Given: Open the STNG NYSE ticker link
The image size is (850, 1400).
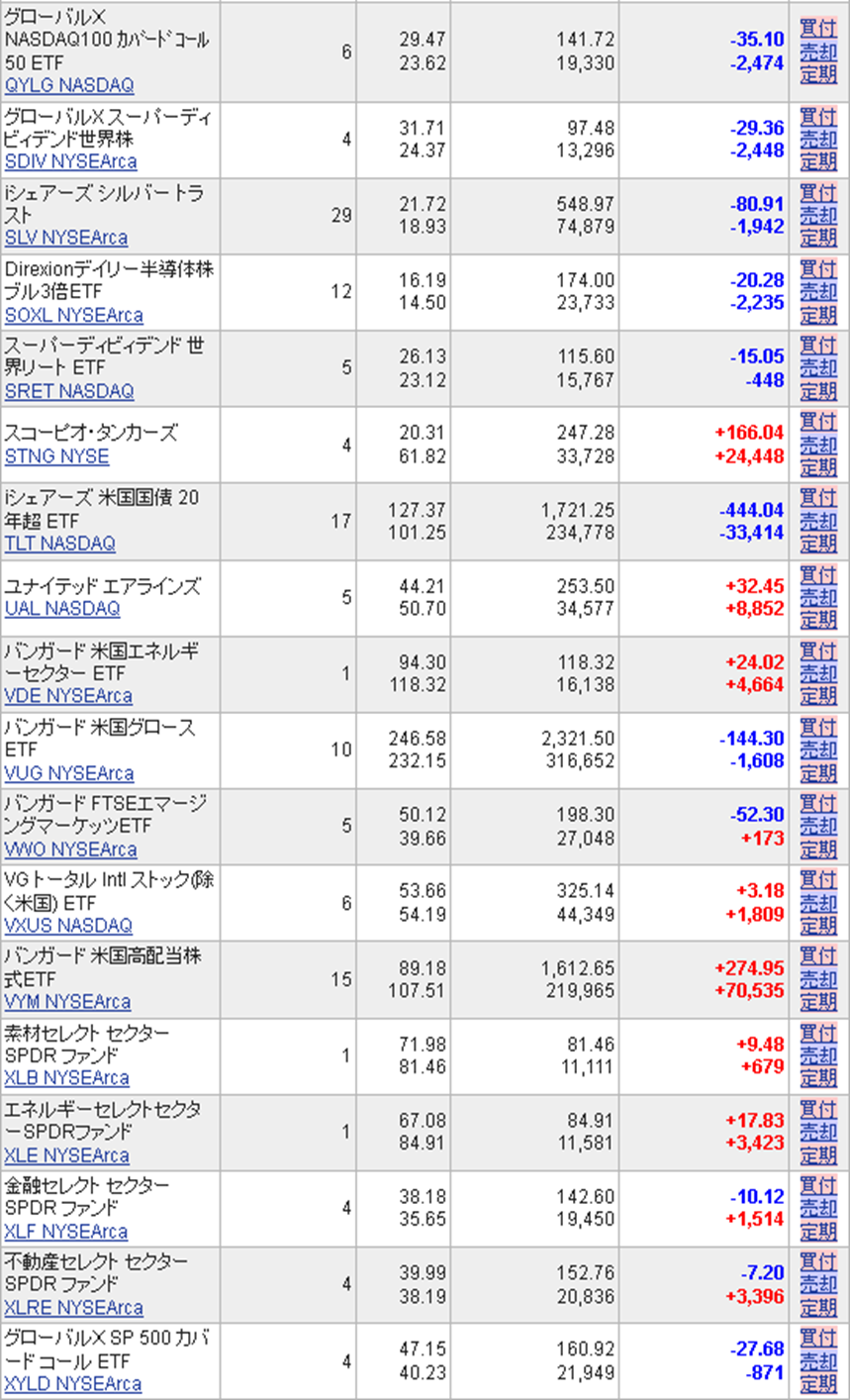Looking at the screenshot, I should pyautogui.click(x=57, y=456).
